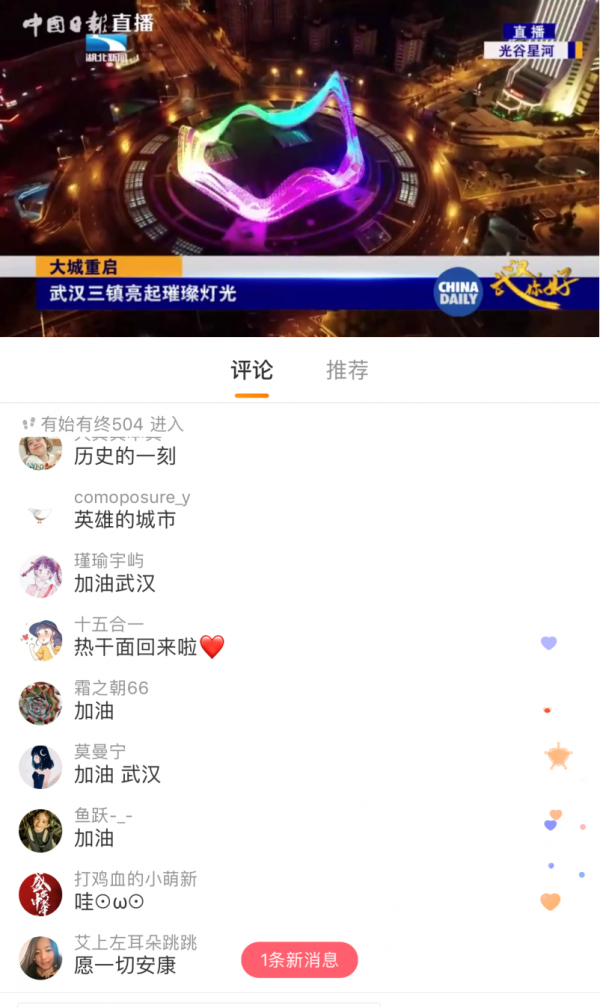The image size is (600, 1008).
Task: Open 瑾瑜宇屿's profile avatar
Action: coord(40,577)
